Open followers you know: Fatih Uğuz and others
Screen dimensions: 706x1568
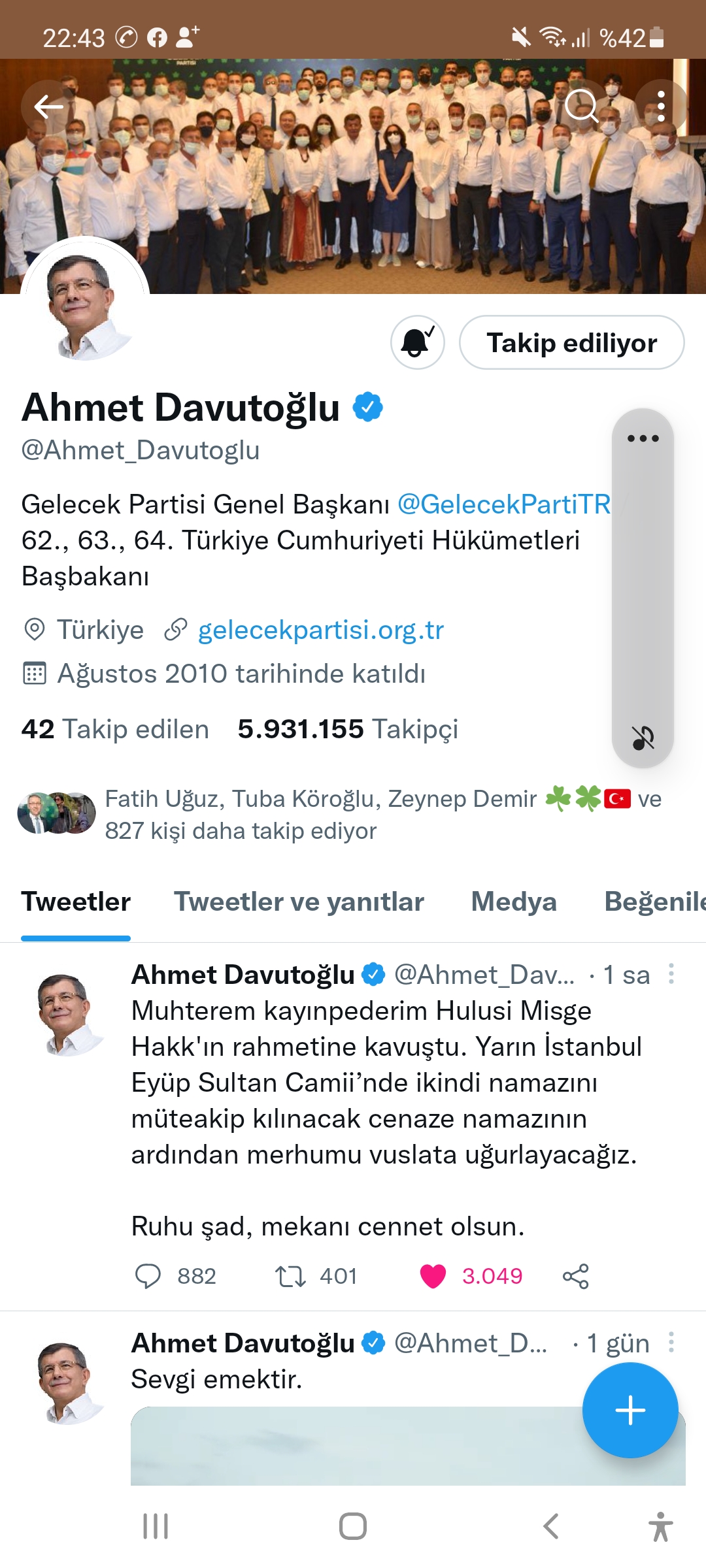[x=340, y=814]
